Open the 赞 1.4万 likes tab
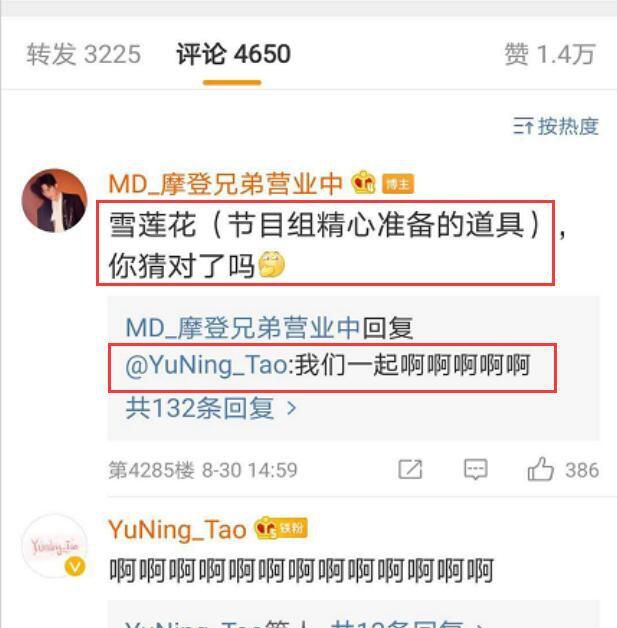617x628 pixels. pos(549,54)
